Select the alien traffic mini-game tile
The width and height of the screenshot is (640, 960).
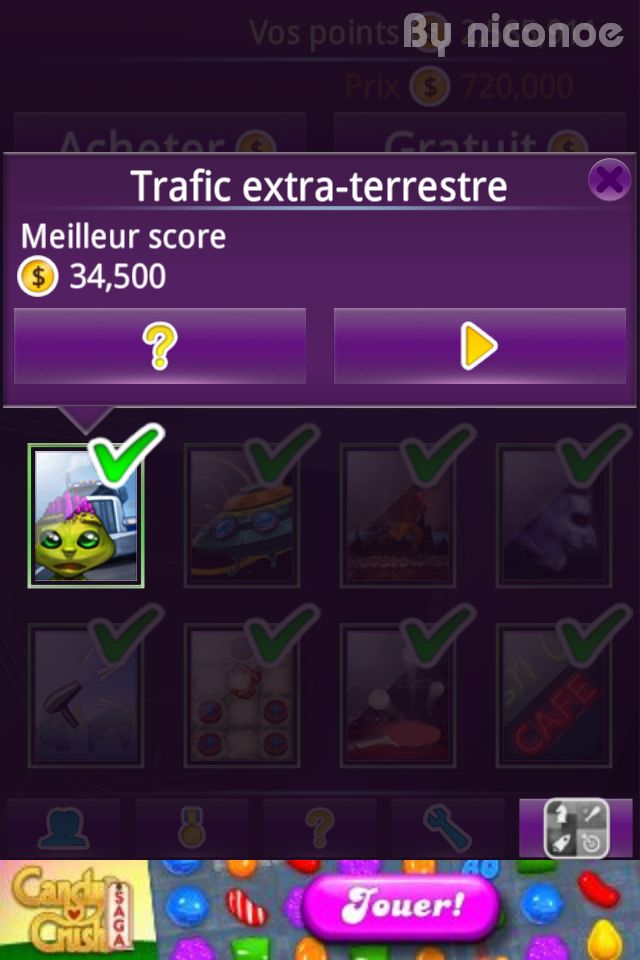(x=87, y=515)
